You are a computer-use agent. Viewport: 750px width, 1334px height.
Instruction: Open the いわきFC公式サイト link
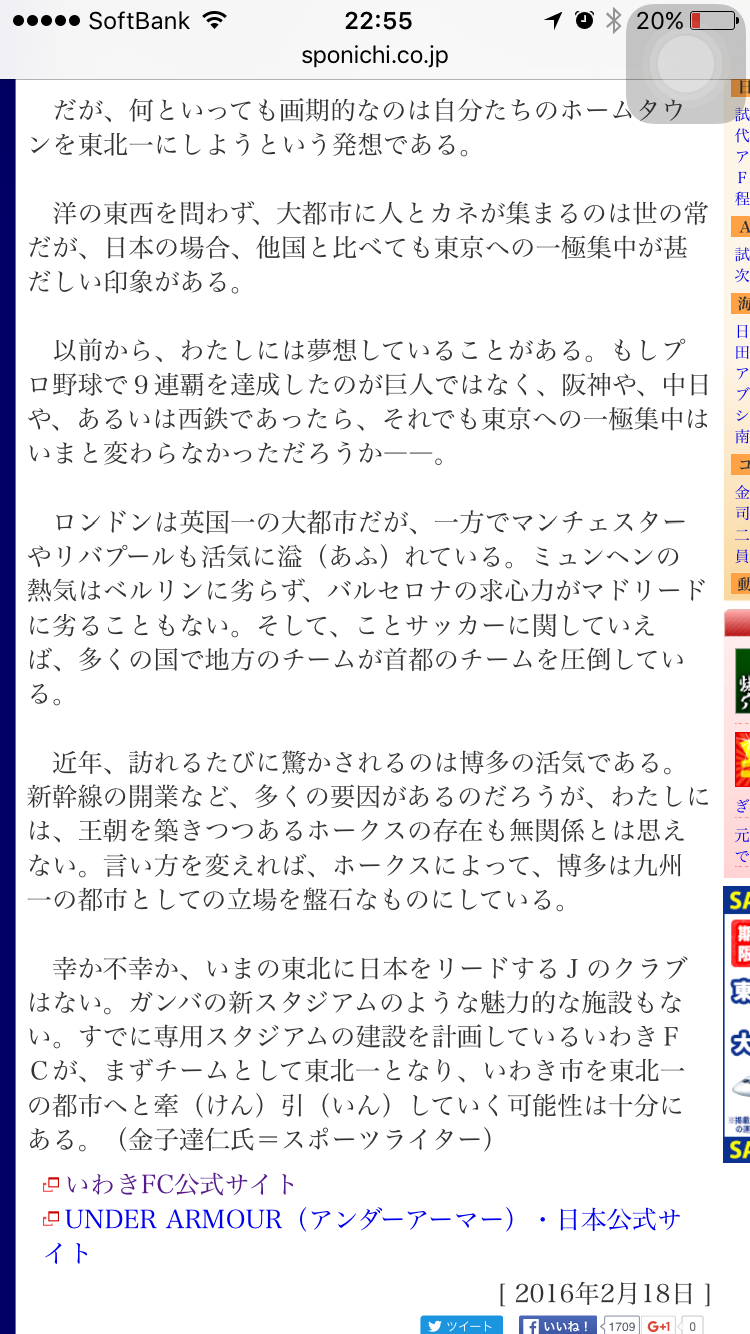[181, 1184]
